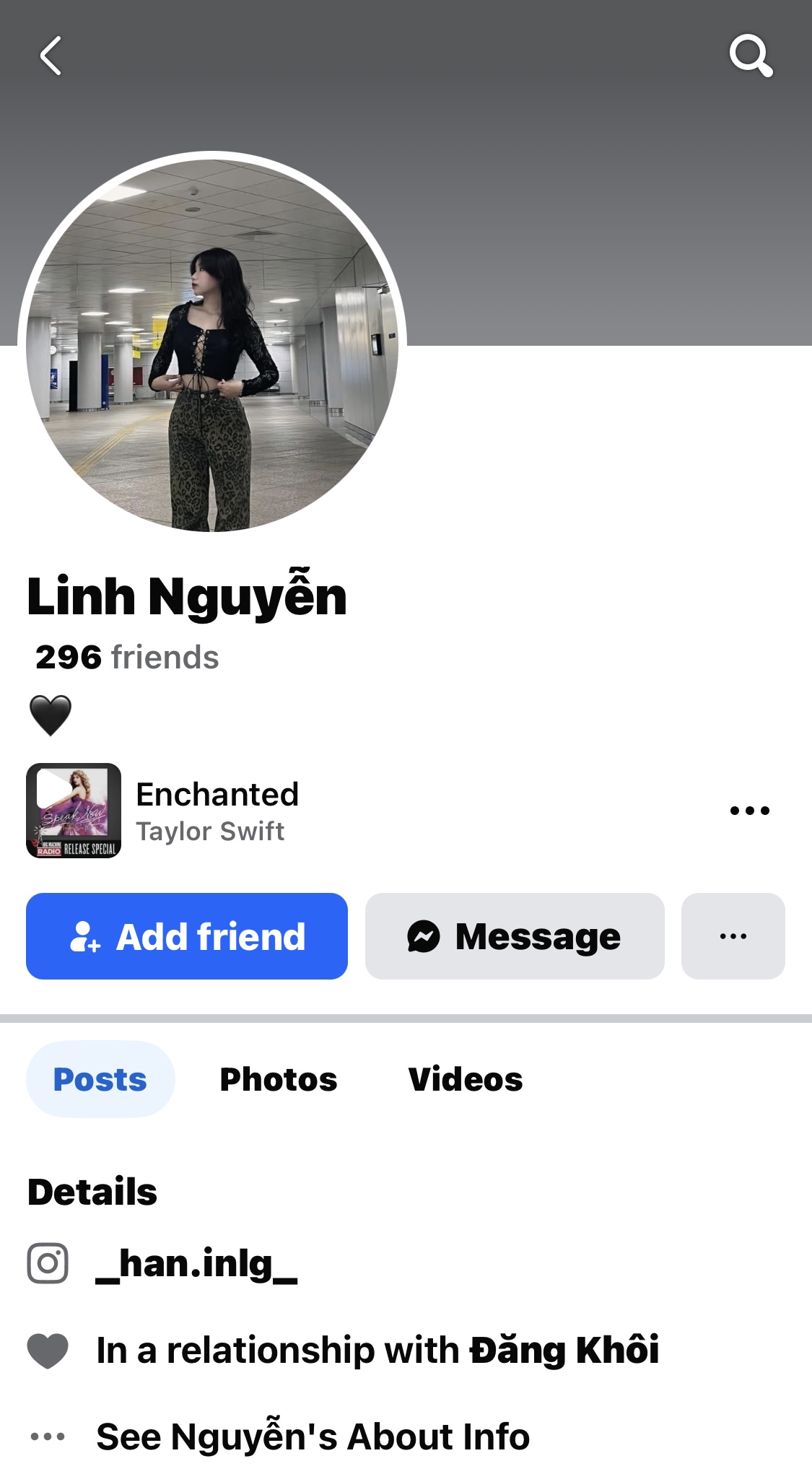This screenshot has height=1474, width=812.
Task: See Nguyễn's About Info
Action: (313, 1436)
